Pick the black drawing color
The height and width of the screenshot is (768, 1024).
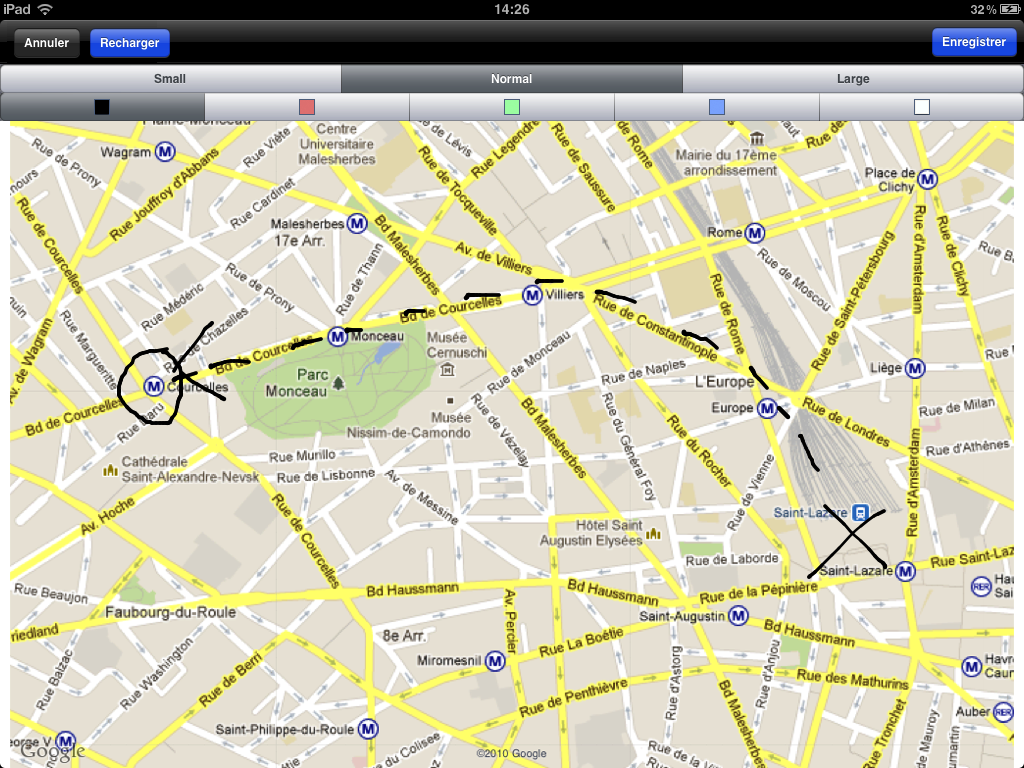pos(102,107)
